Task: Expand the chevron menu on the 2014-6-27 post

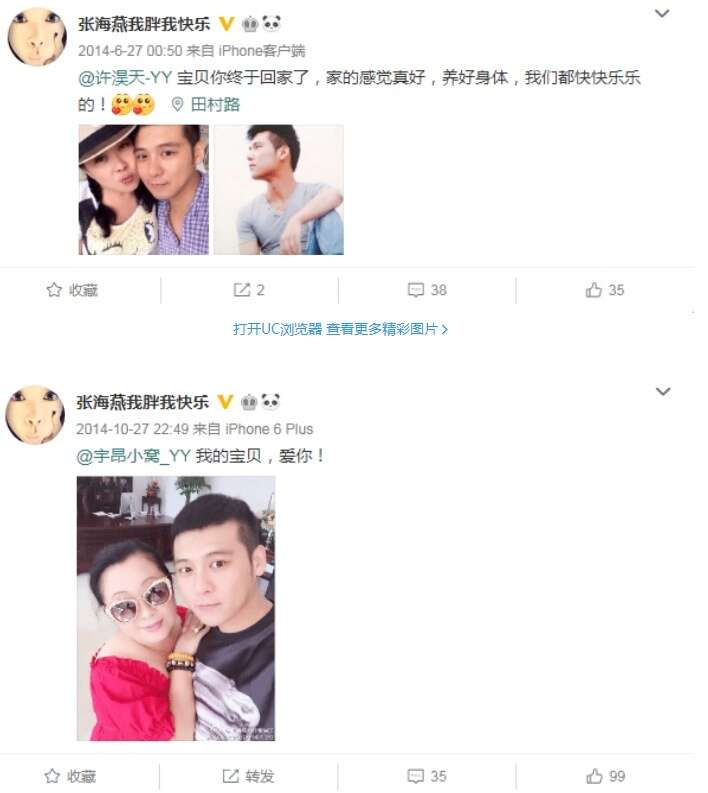Action: click(662, 14)
